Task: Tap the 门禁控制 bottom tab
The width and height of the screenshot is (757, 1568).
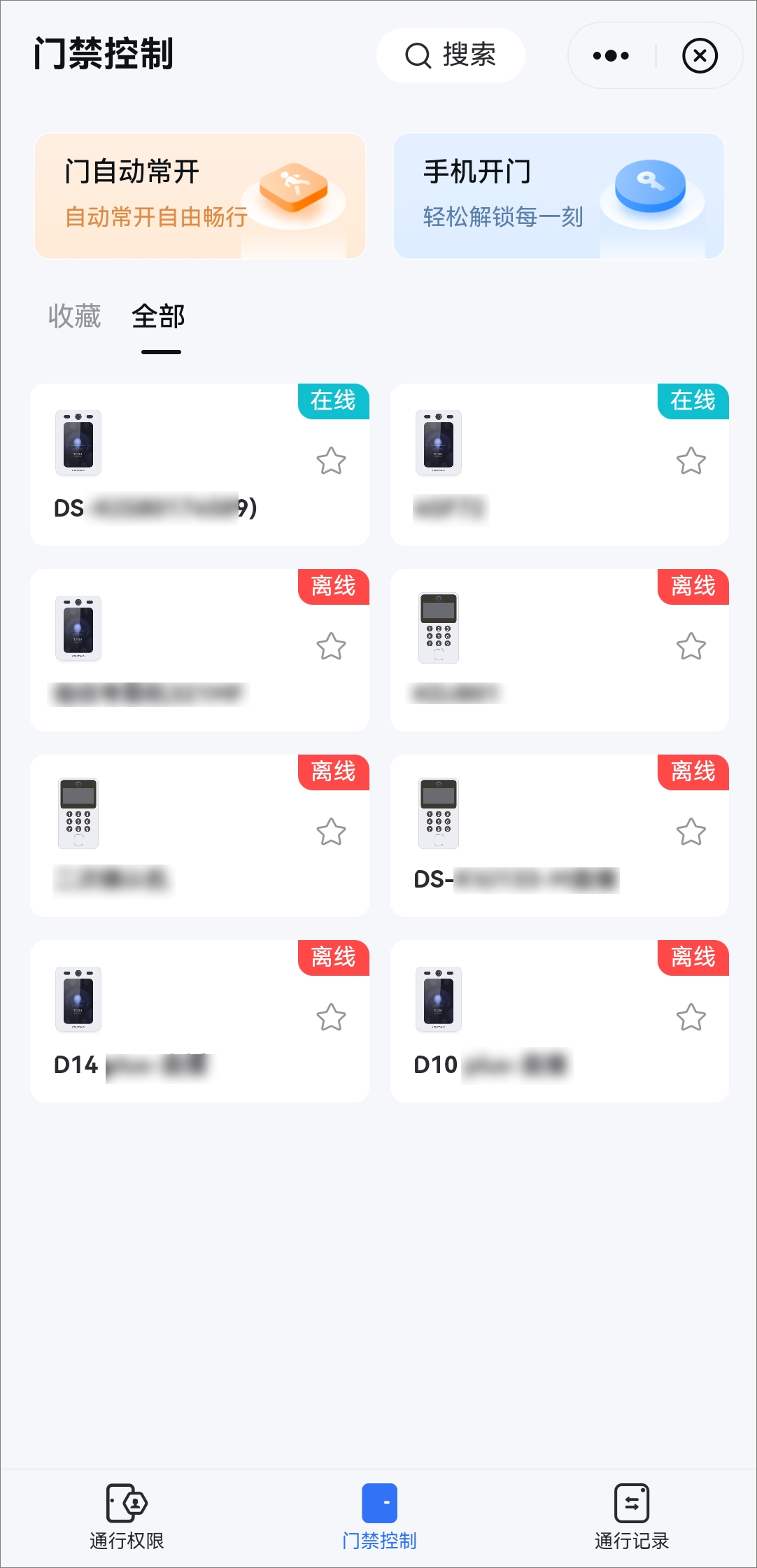Action: tap(379, 1515)
